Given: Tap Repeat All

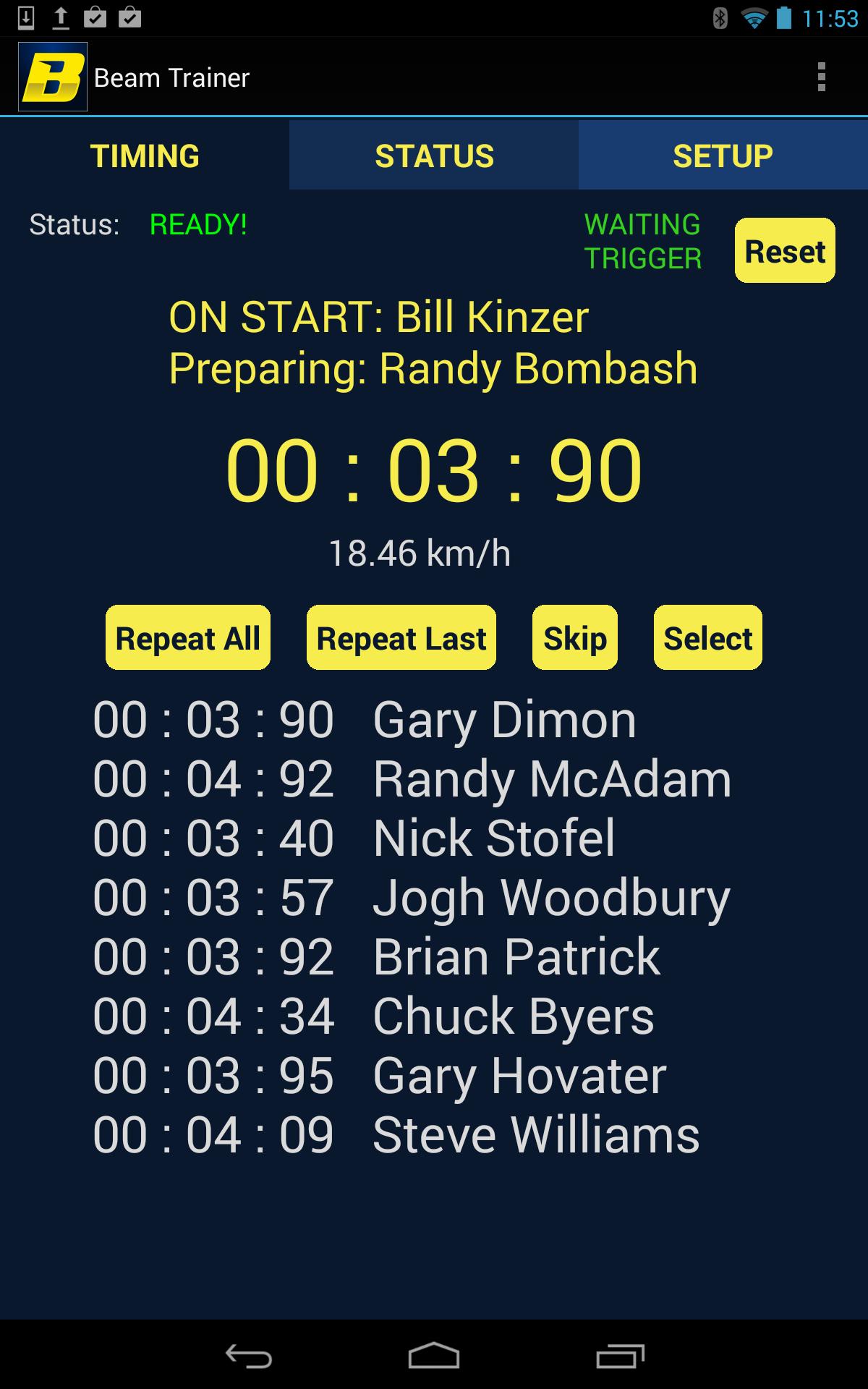Looking at the screenshot, I should tap(188, 638).
